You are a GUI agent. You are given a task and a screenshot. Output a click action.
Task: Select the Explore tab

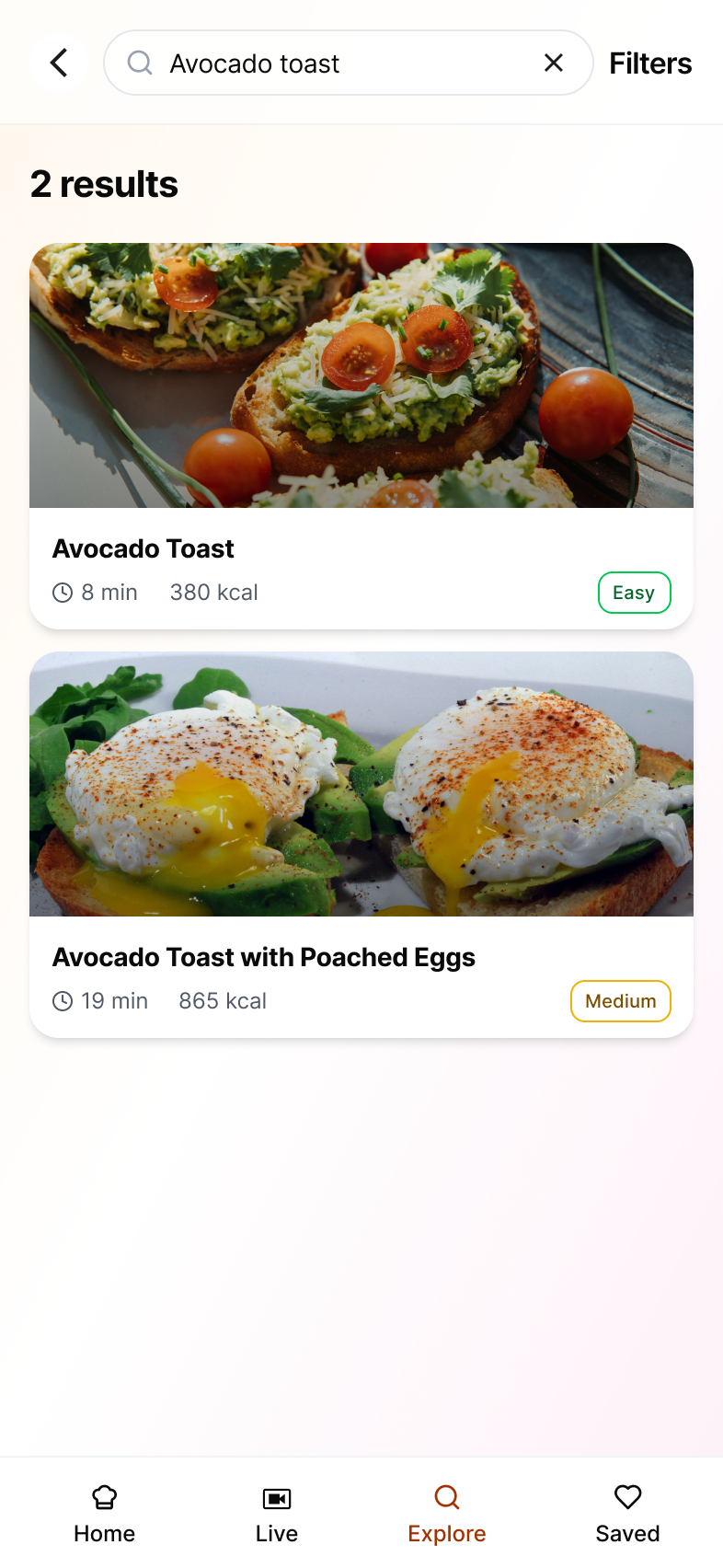[447, 1513]
